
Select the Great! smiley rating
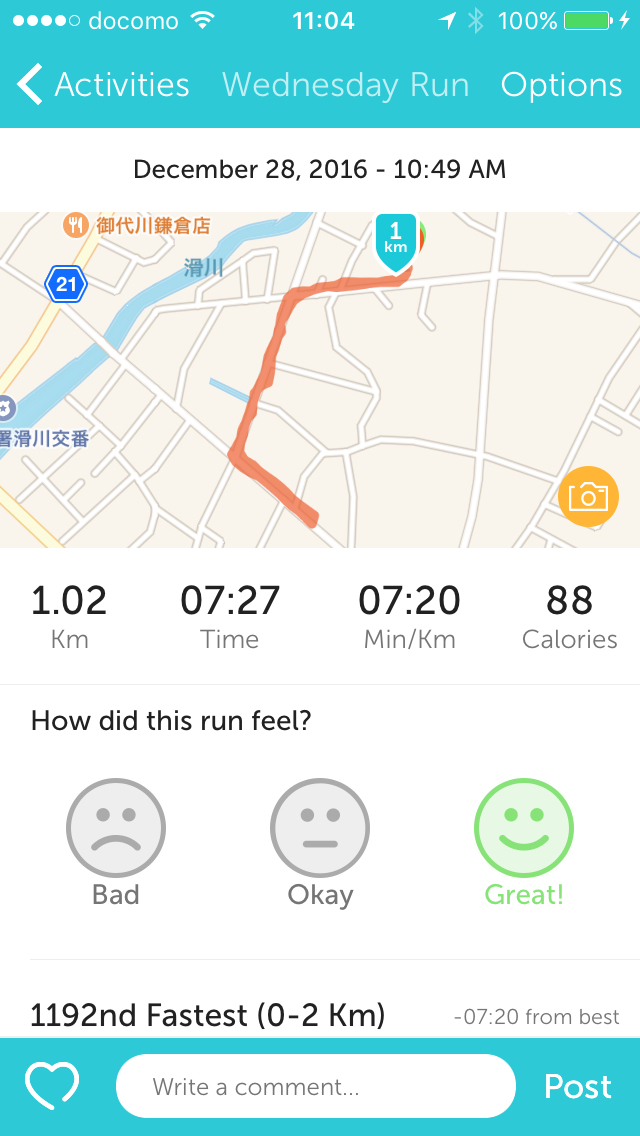click(x=524, y=829)
